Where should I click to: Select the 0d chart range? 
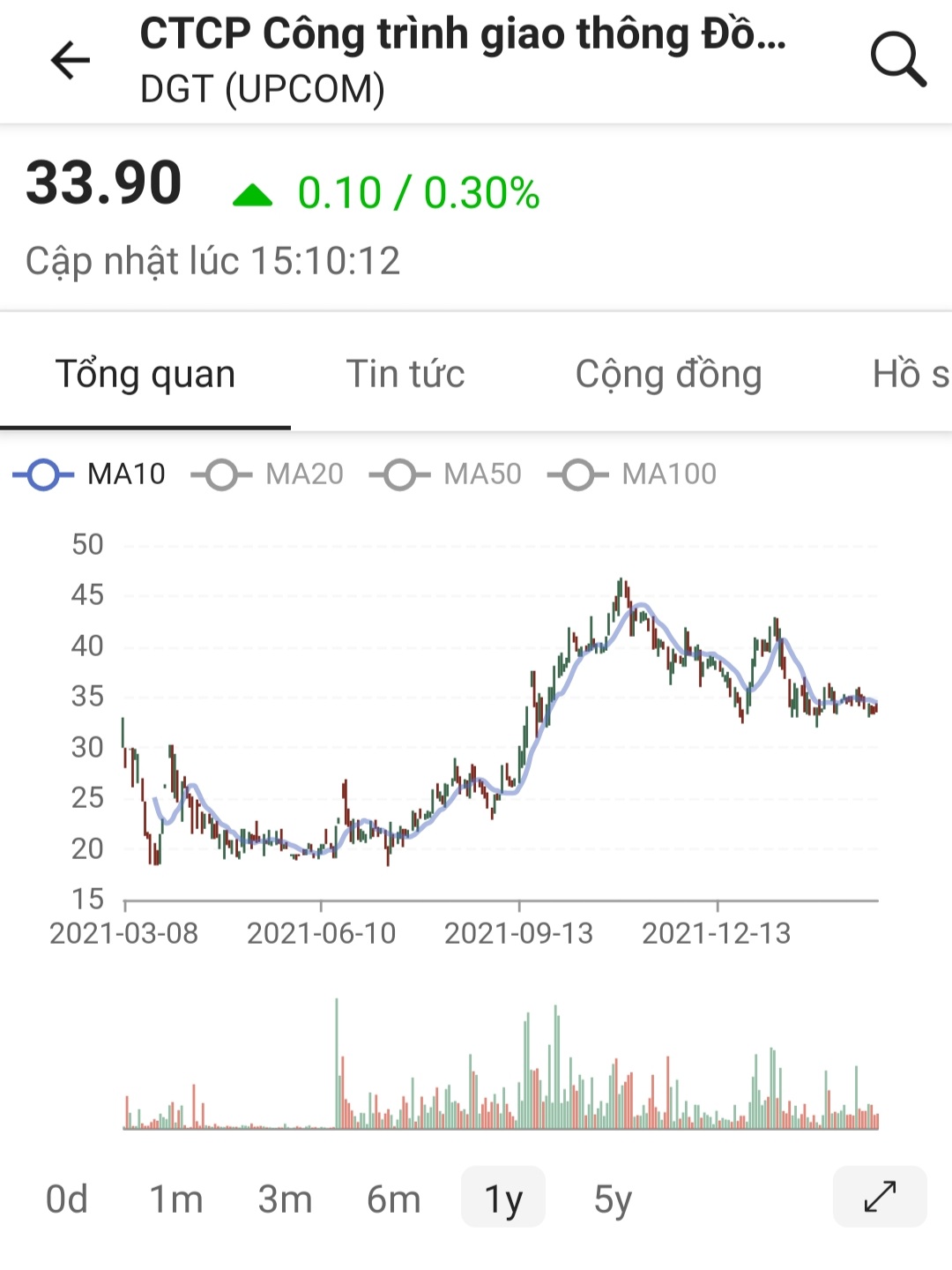click(67, 1199)
